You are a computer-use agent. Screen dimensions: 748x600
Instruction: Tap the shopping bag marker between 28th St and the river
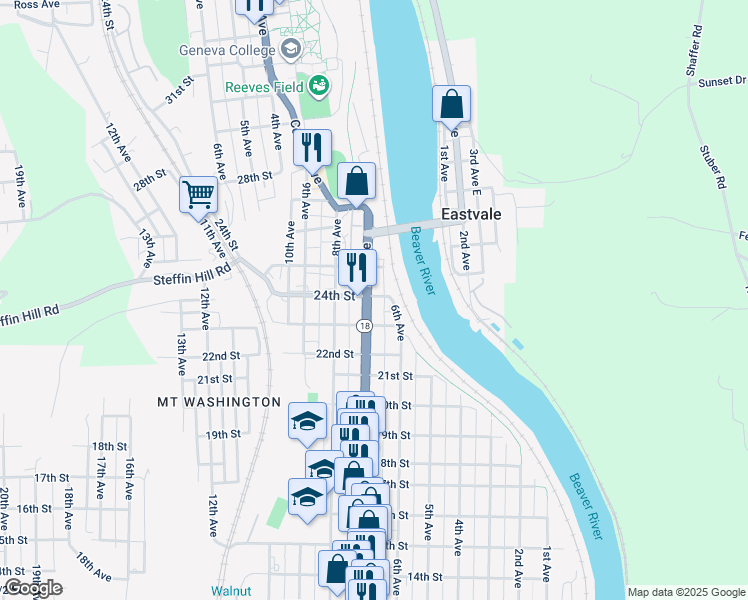pos(356,181)
